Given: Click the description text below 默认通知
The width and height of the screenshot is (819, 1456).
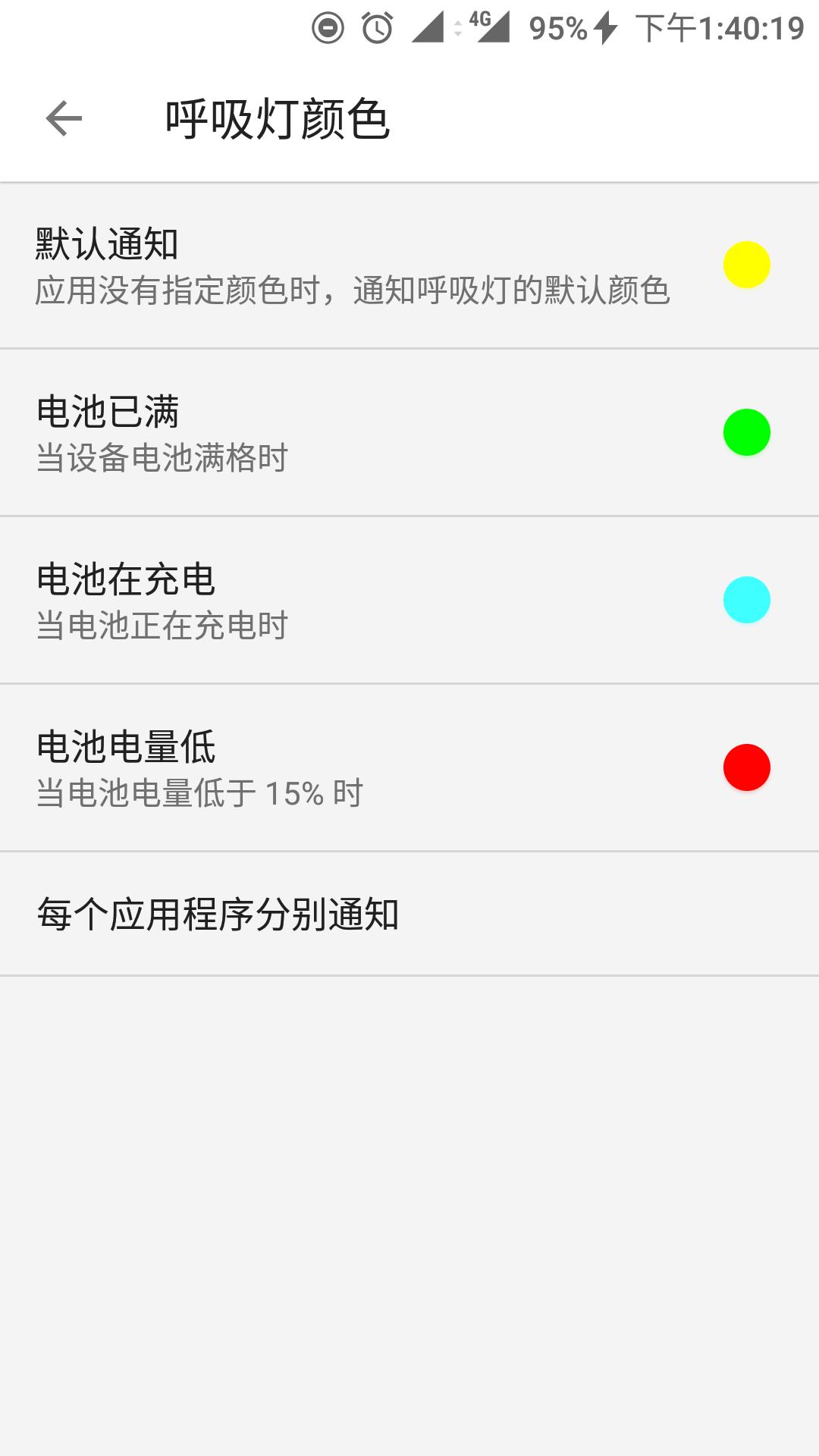Looking at the screenshot, I should tap(353, 292).
